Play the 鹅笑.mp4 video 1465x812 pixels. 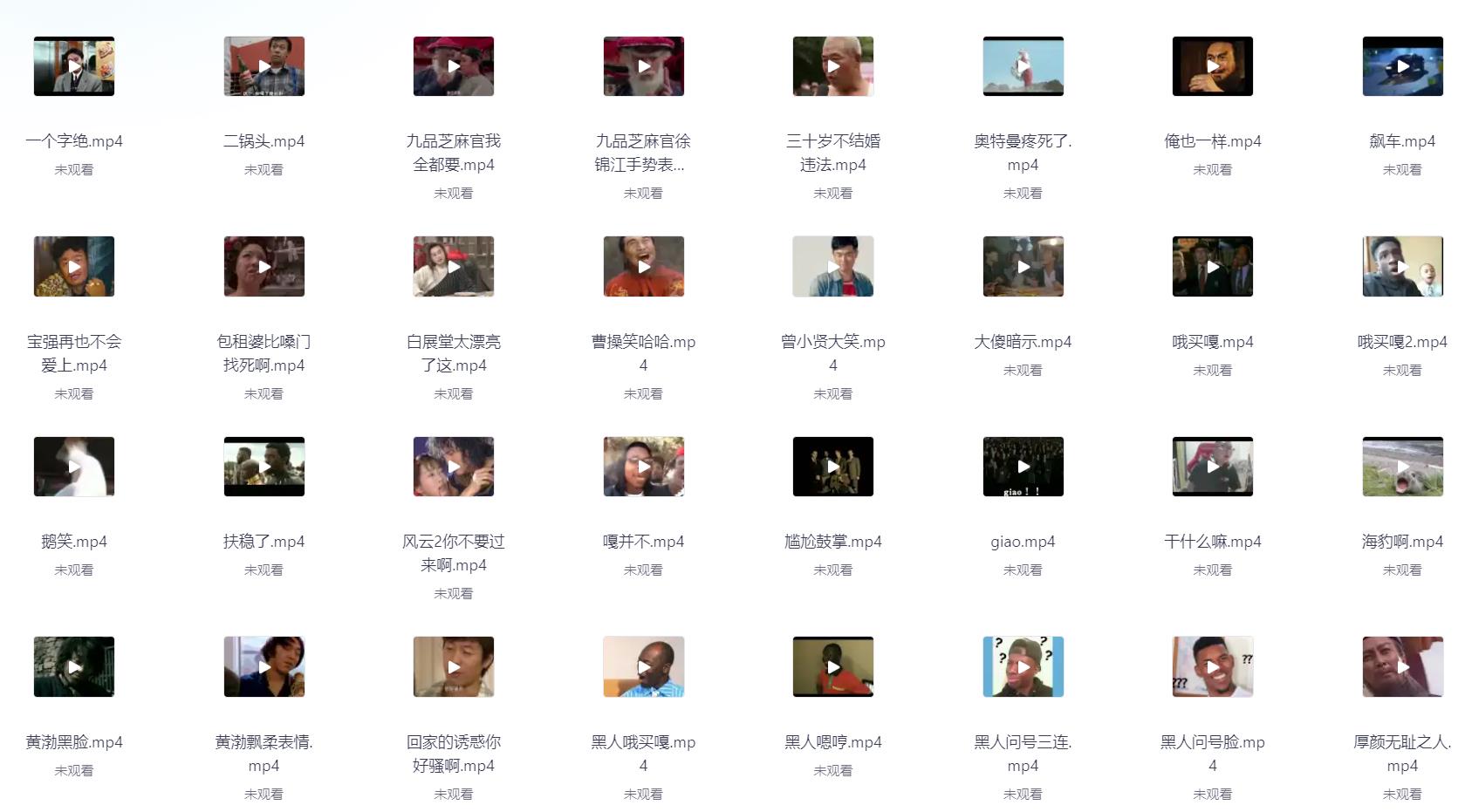[74, 467]
